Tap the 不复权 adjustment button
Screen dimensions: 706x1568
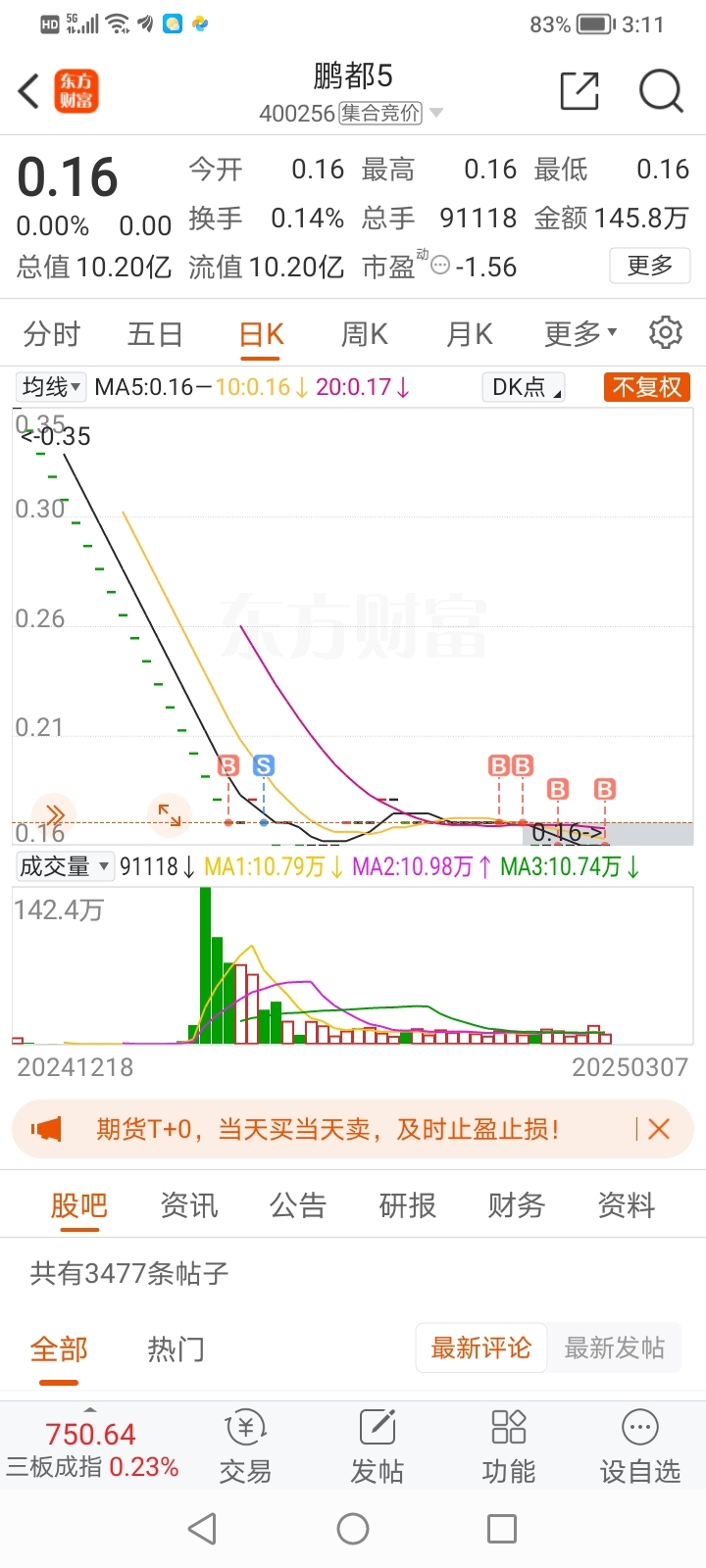(646, 387)
